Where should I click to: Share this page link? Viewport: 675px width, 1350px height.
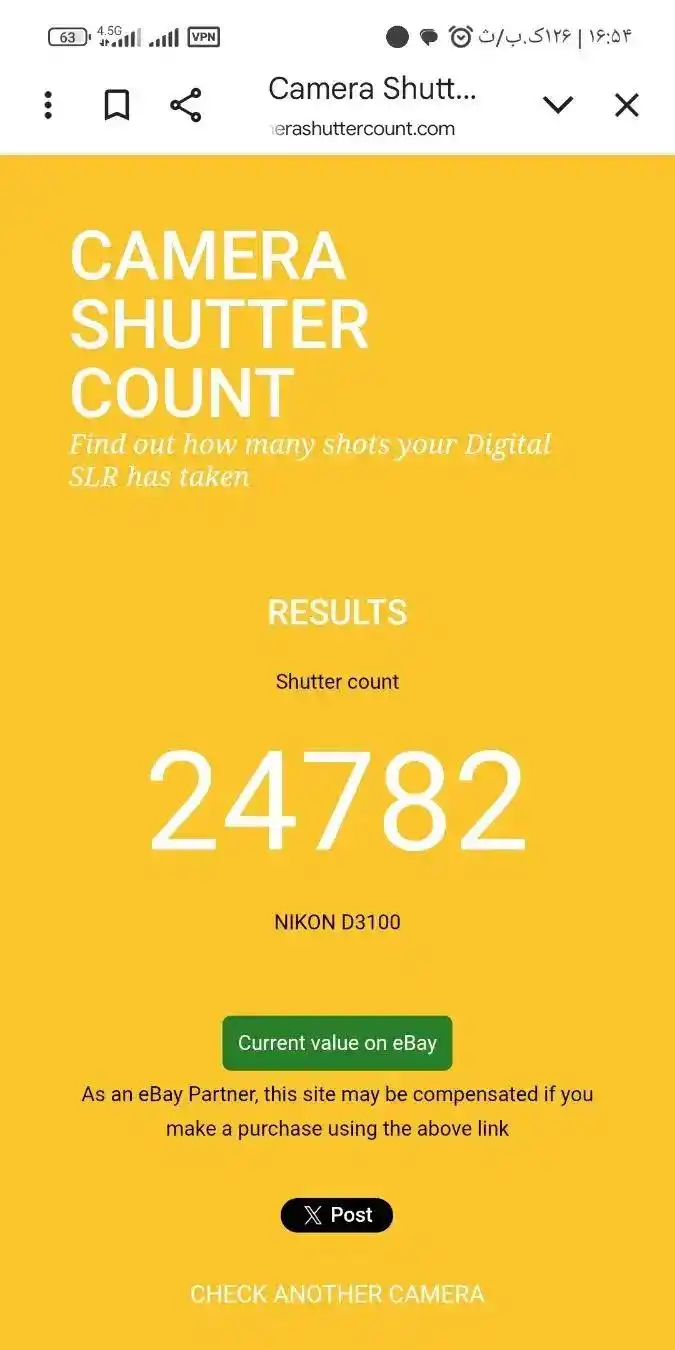coord(185,105)
